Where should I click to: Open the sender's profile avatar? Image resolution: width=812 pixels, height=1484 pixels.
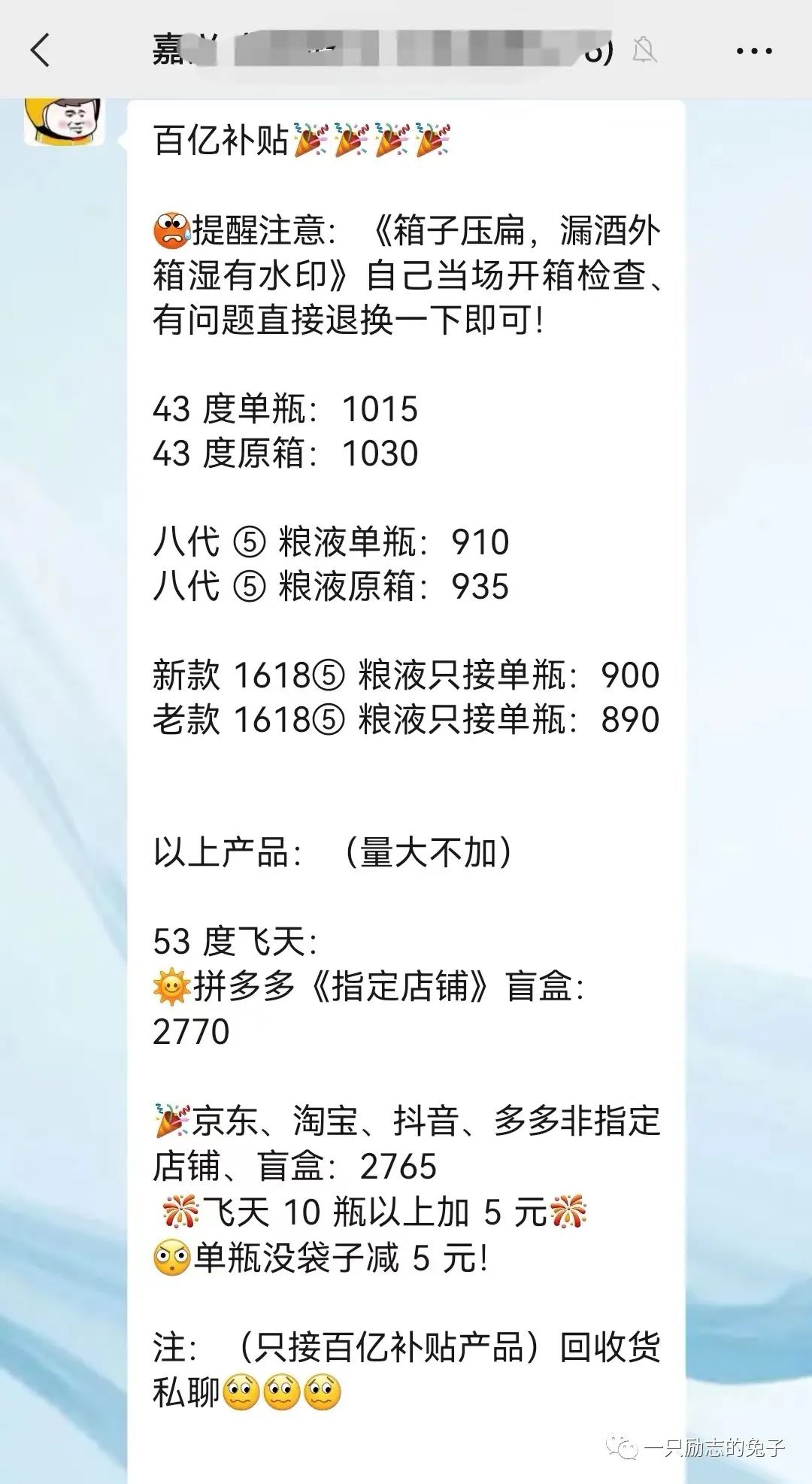pyautogui.click(x=64, y=120)
